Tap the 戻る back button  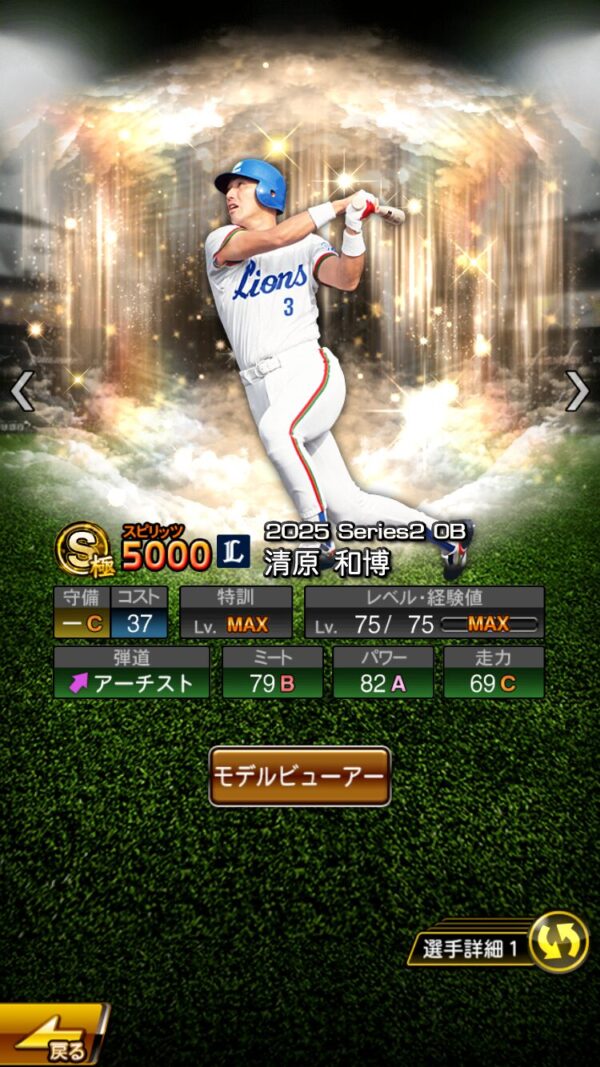tap(52, 1037)
